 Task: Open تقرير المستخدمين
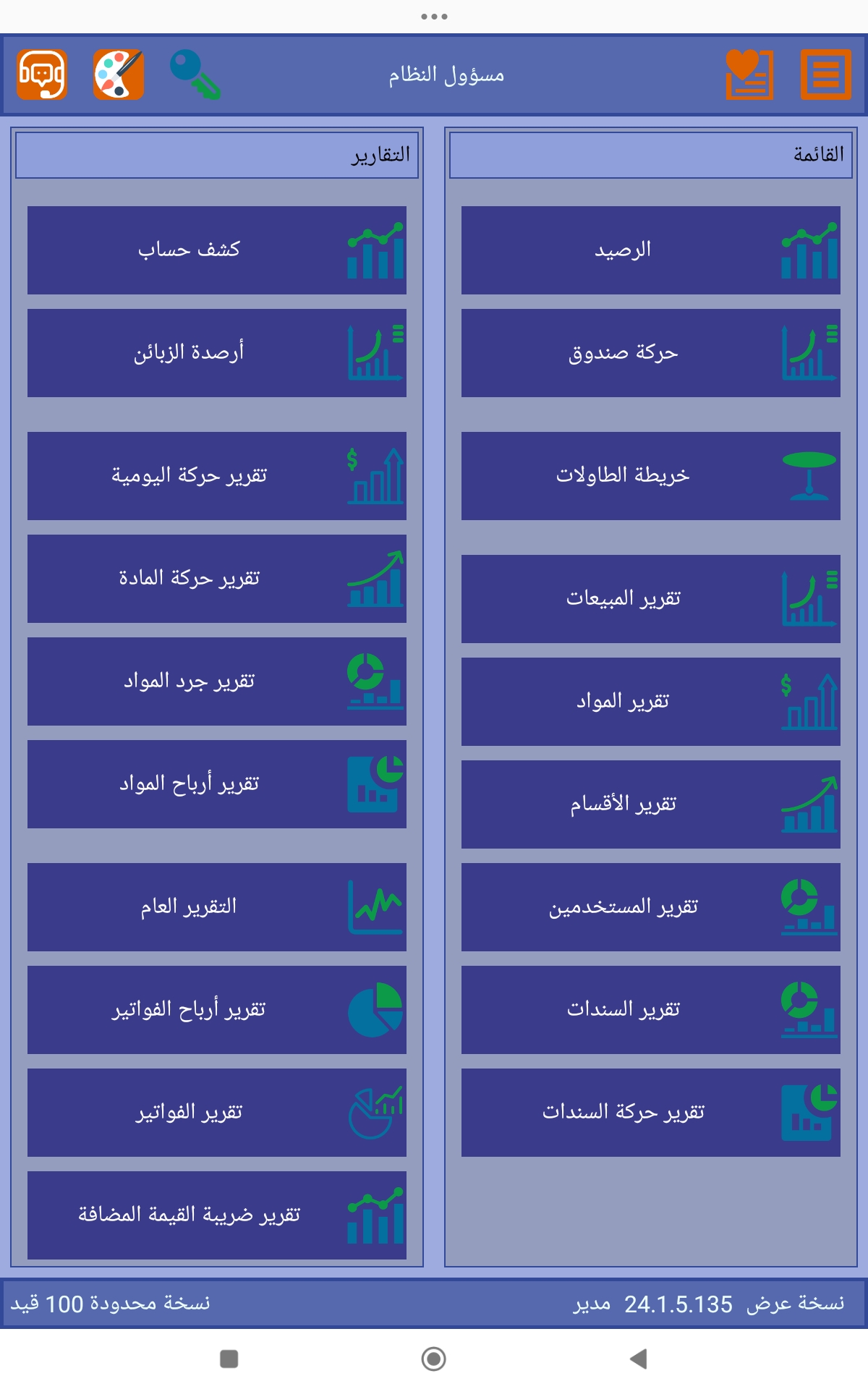coord(651,907)
